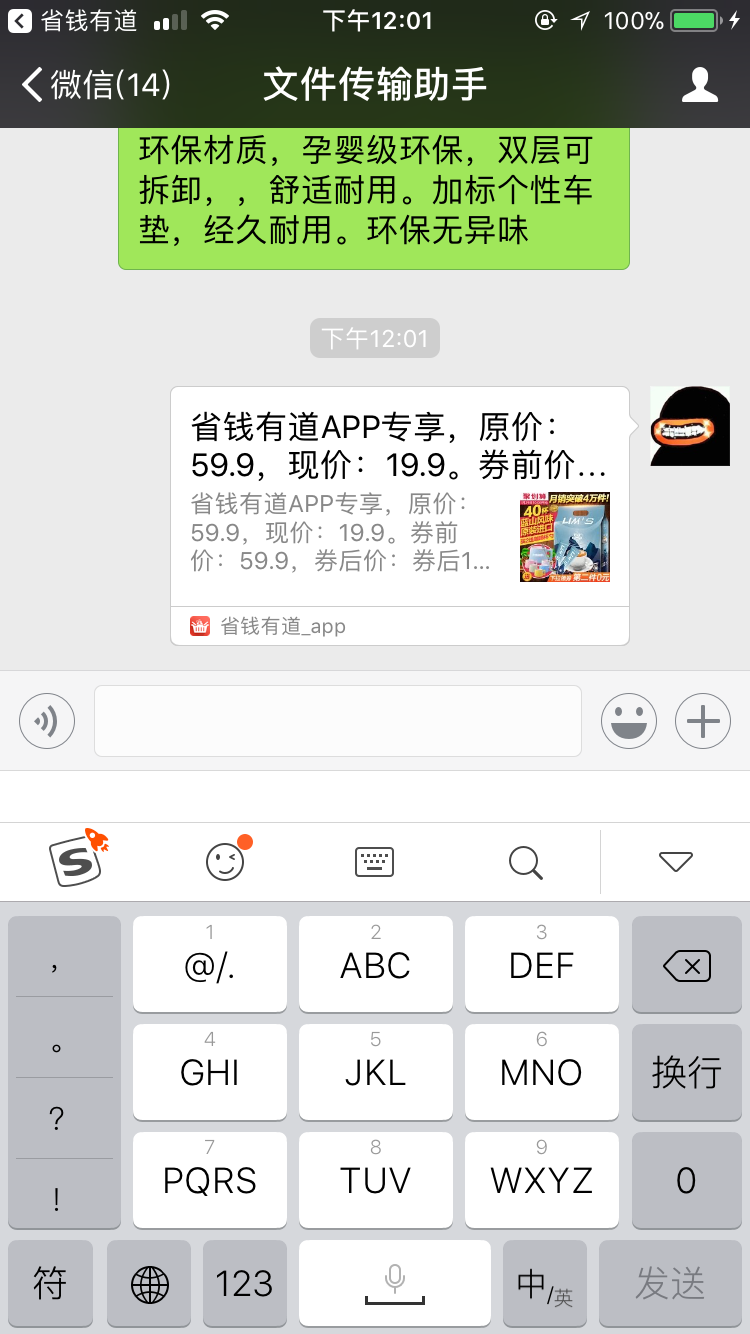Image resolution: width=750 pixels, height=1334 pixels.
Task: Collapse the keyboard with the down arrow
Action: tap(676, 861)
